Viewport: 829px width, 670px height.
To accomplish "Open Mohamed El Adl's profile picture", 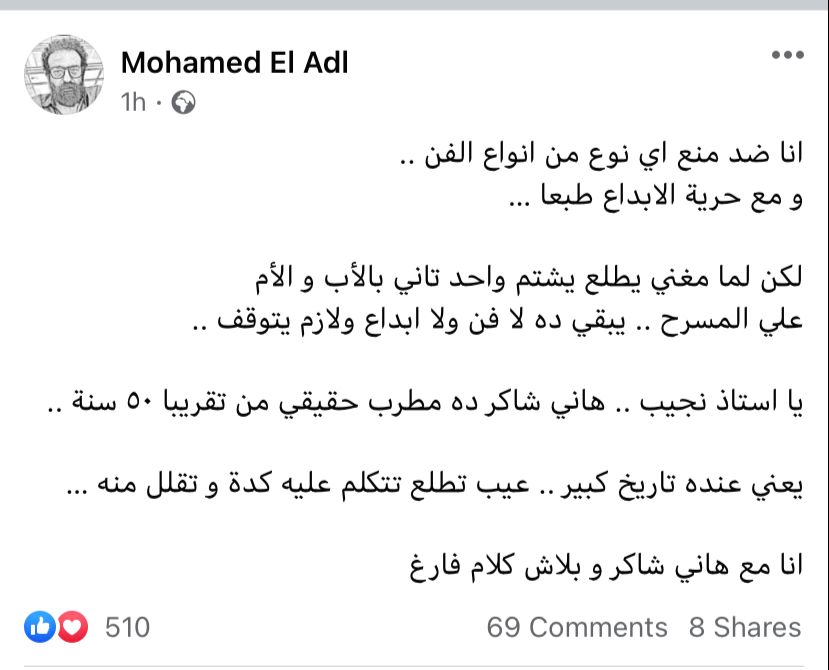I will [x=63, y=75].
